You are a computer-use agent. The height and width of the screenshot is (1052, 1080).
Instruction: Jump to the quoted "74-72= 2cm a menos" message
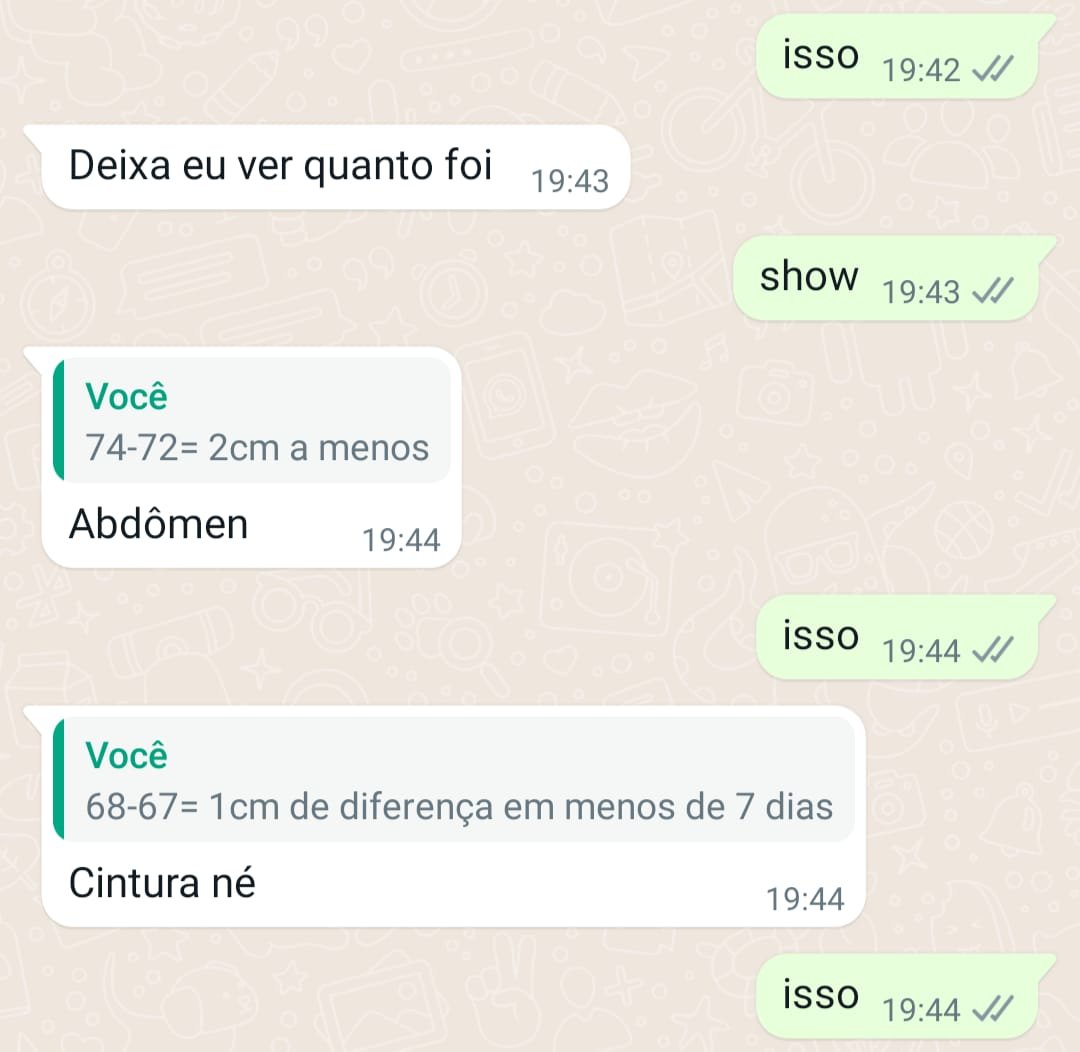coord(252,423)
